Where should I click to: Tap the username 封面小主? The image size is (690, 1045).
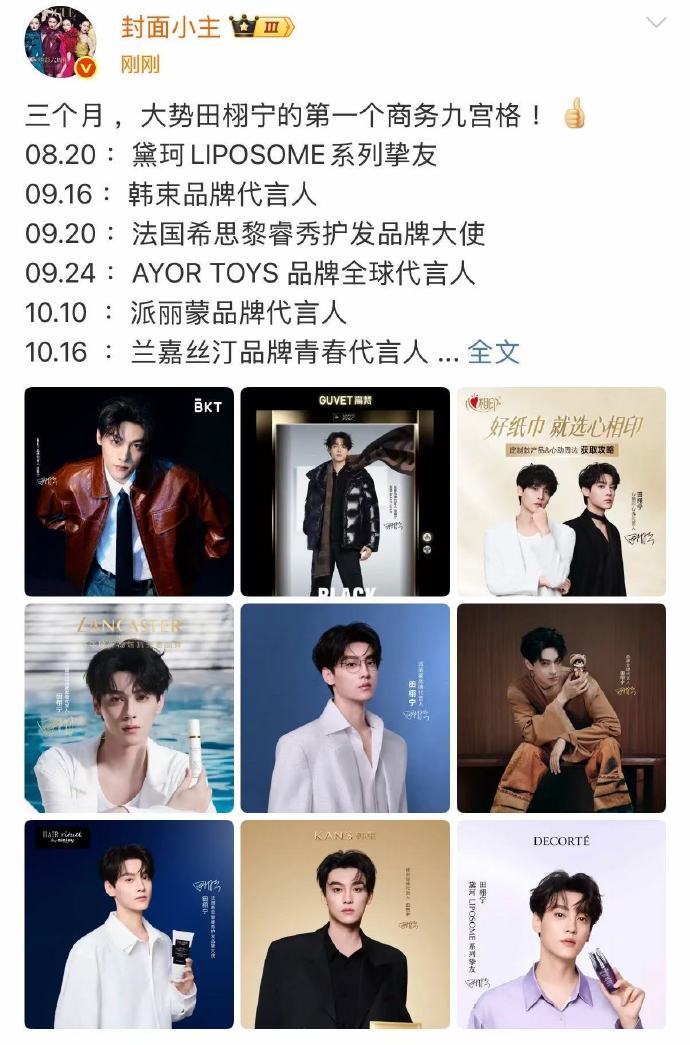(x=170, y=26)
